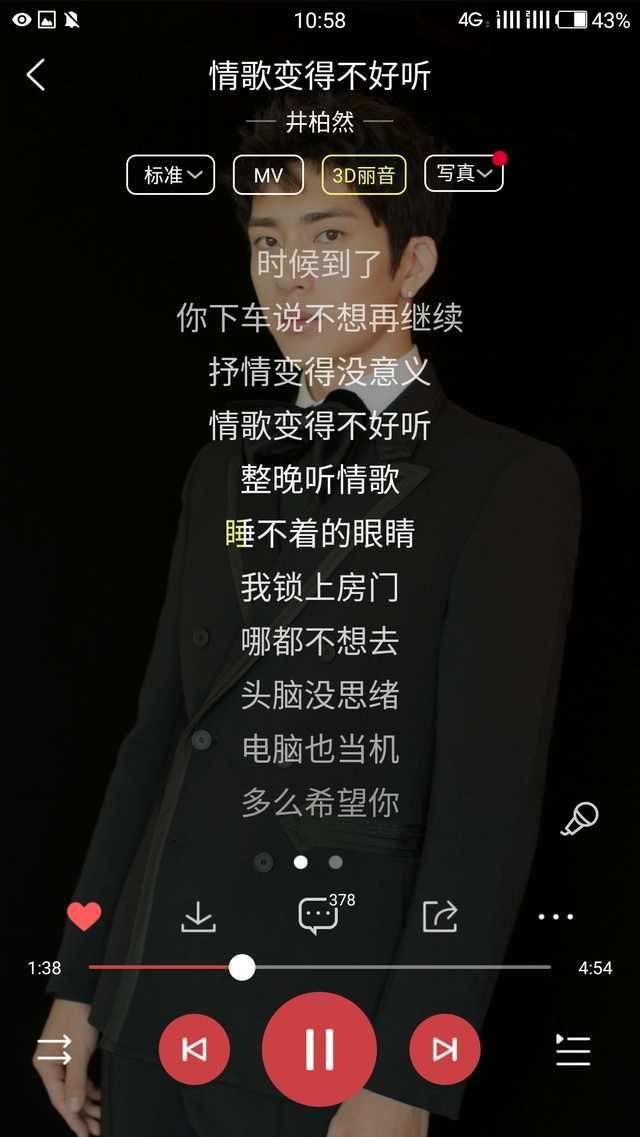Pause the playing song
This screenshot has height=1137, width=640.
(319, 1049)
